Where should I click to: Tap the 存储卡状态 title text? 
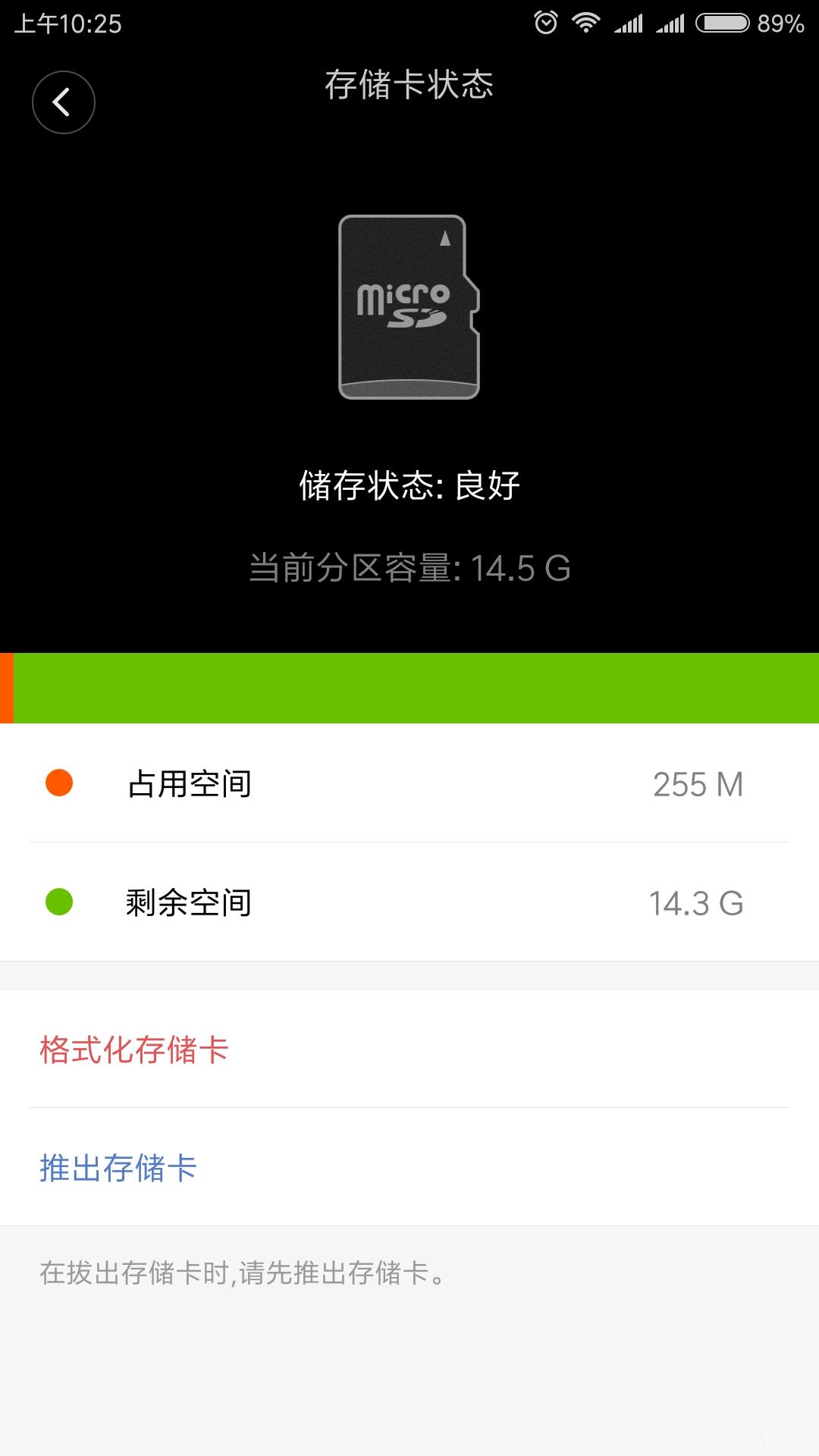point(409,86)
